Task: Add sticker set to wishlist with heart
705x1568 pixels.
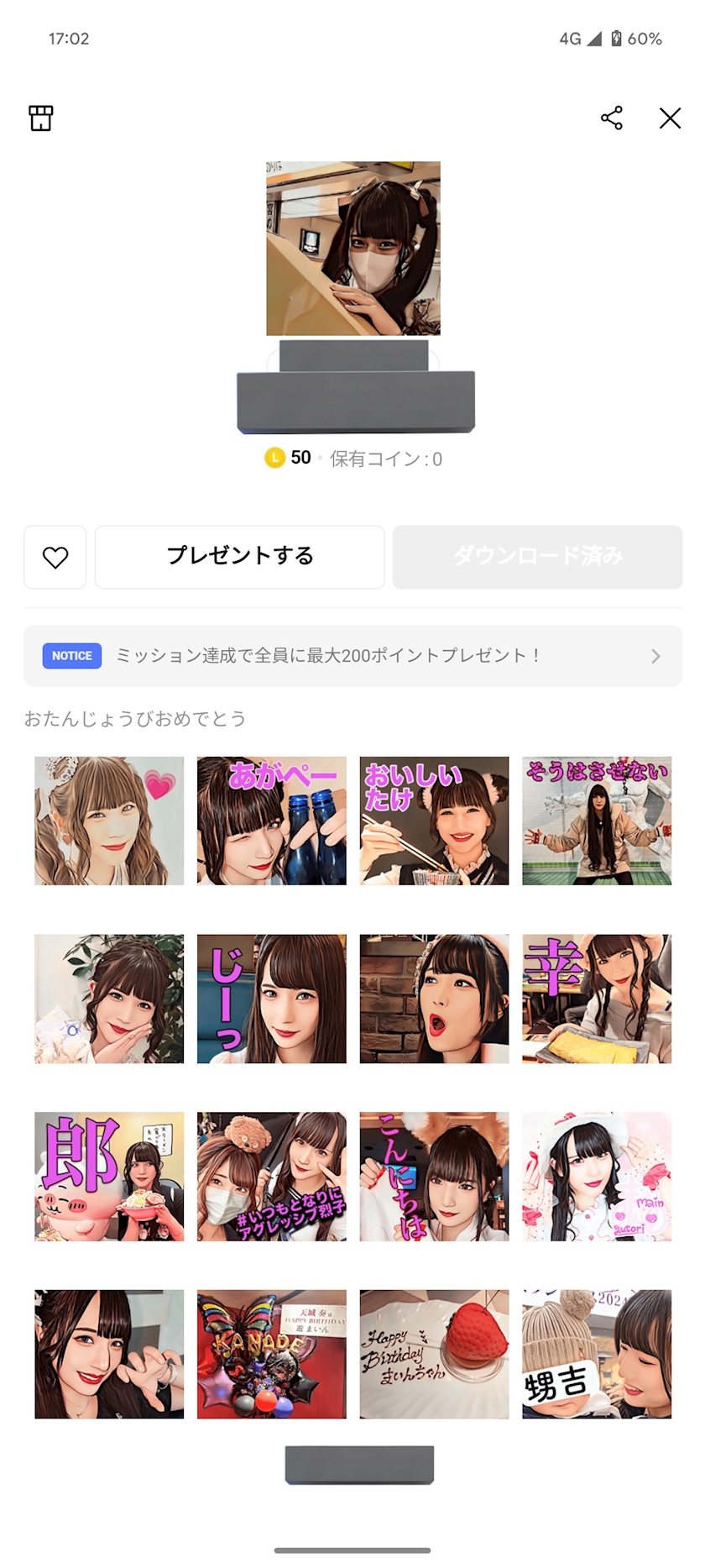Action: point(55,557)
